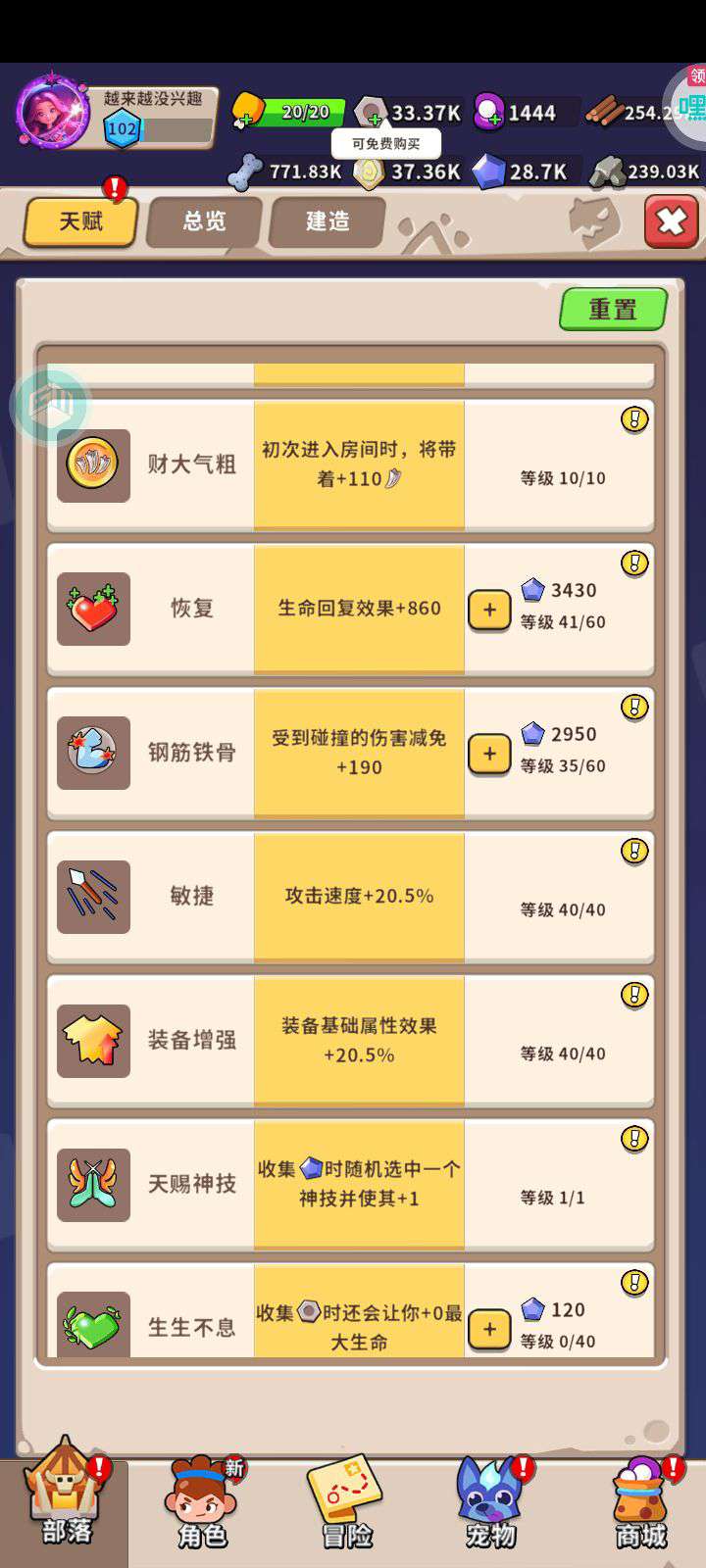Open info icon for 敏捷
706x1568 pixels.
coord(634,851)
